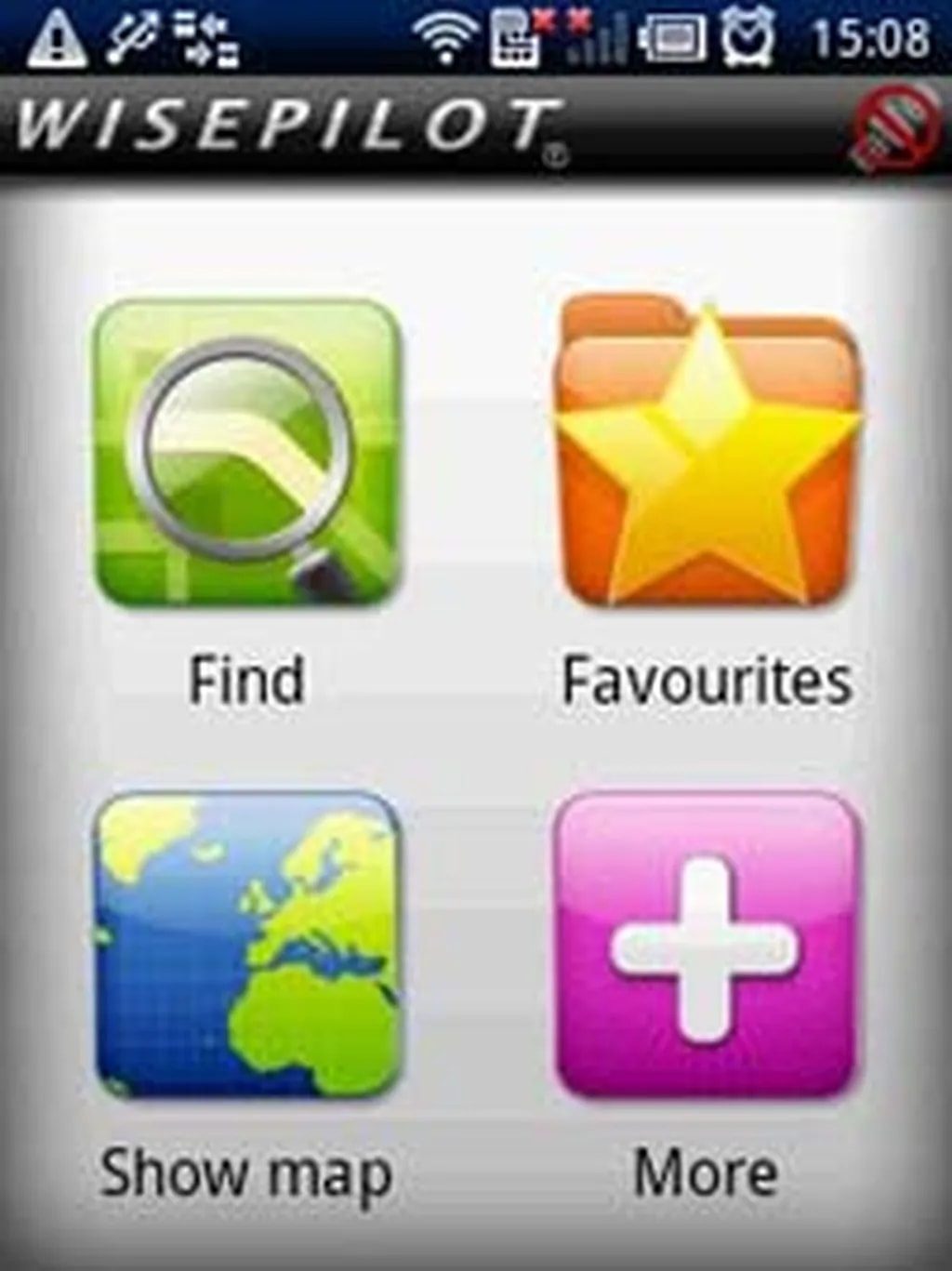Tap the GPS status icon in header
This screenshot has width=952, height=1271.
pos(892,128)
